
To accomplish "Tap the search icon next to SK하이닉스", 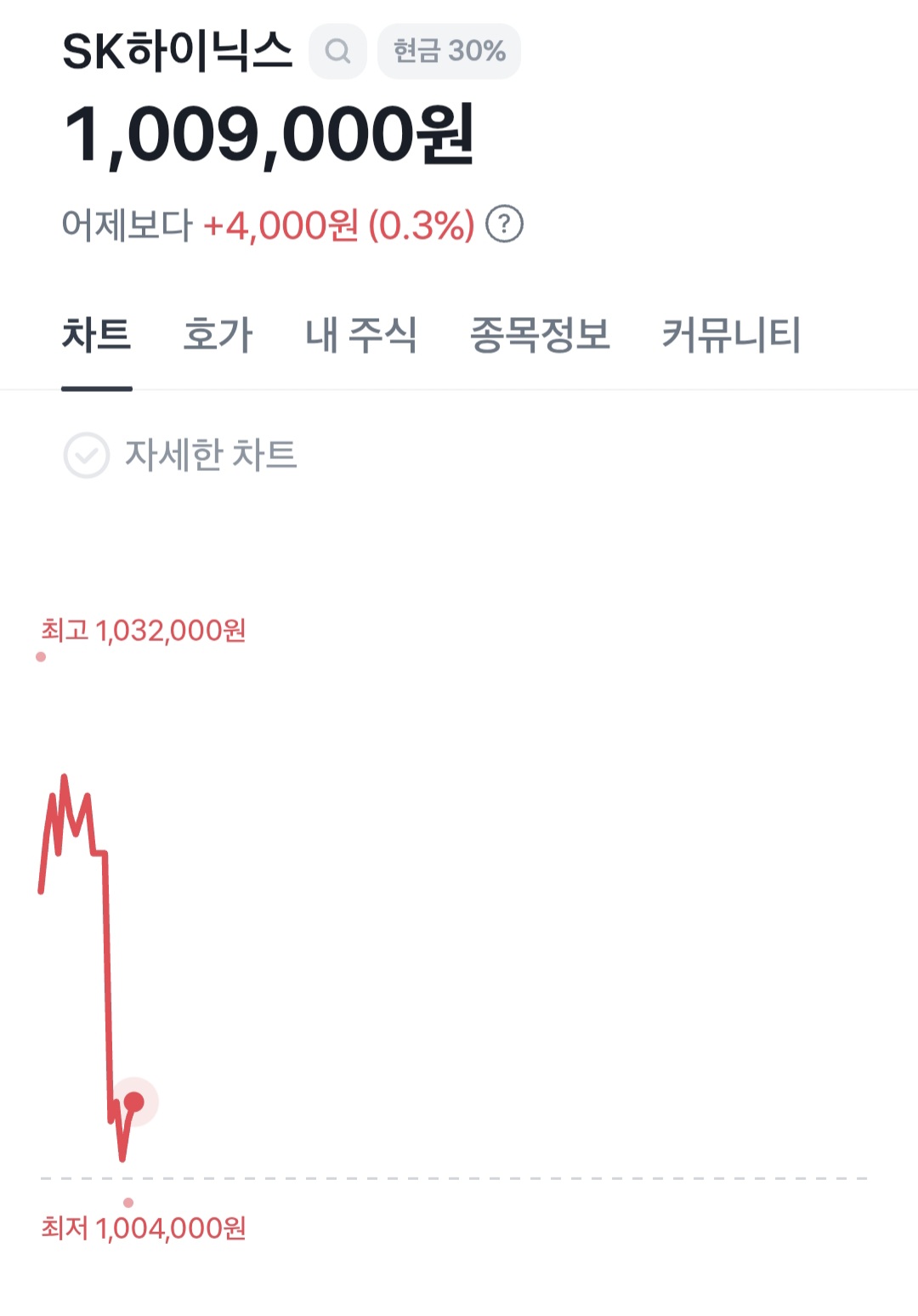I will tap(337, 52).
